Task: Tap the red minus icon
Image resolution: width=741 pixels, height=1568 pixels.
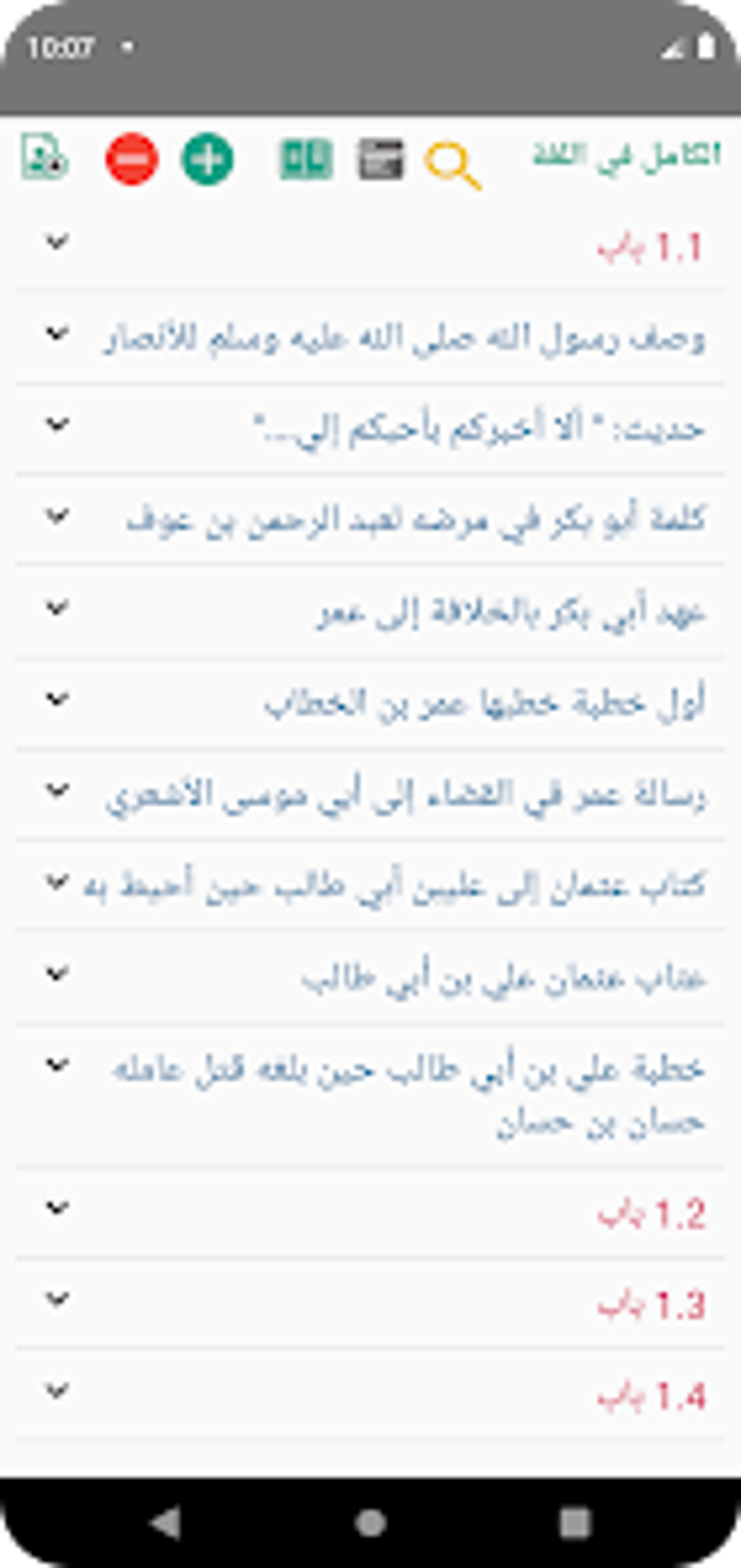Action: 131,158
